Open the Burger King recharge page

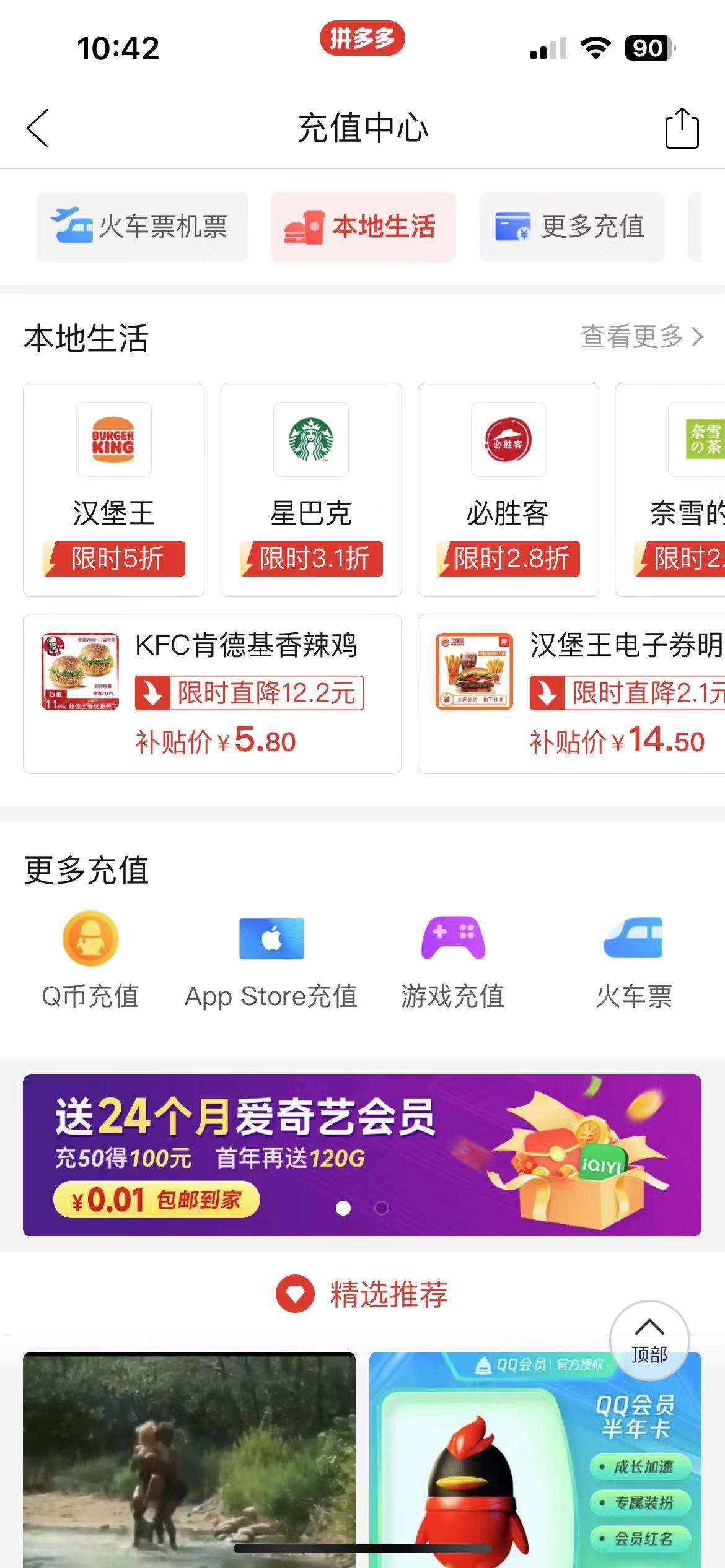point(113,489)
